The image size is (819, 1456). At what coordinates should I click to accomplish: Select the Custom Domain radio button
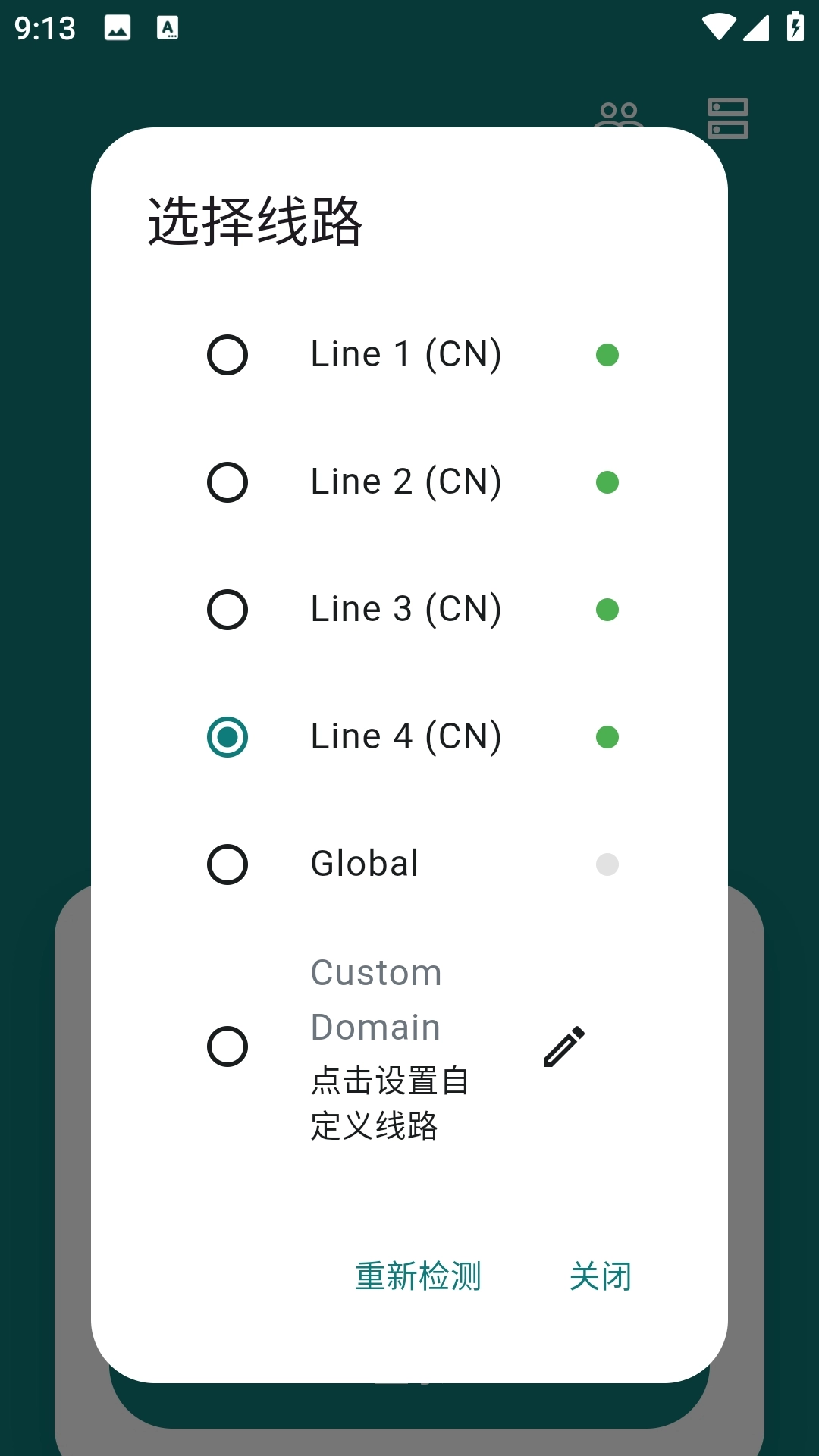pyautogui.click(x=228, y=1047)
